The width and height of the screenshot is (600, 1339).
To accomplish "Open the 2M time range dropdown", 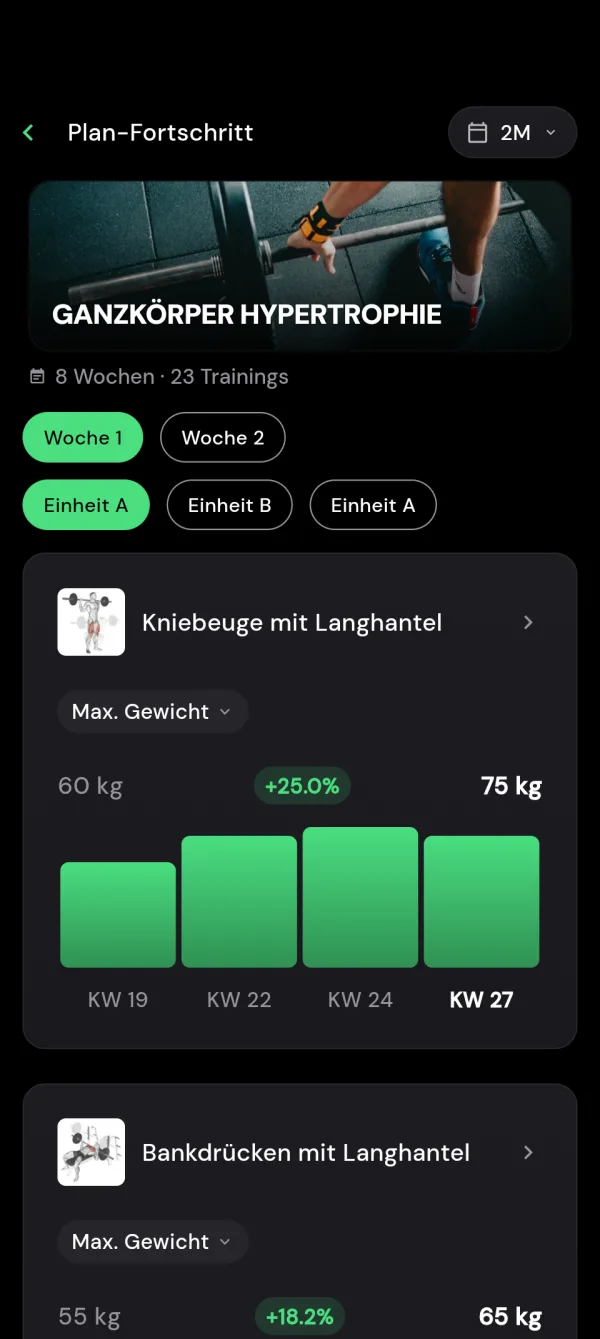I will [x=512, y=132].
